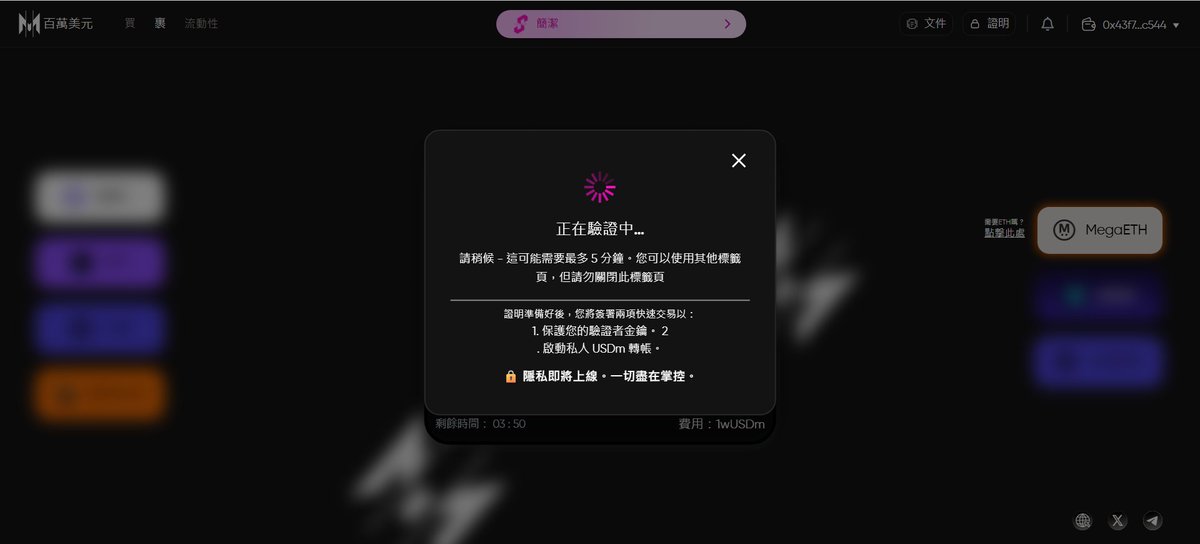The height and width of the screenshot is (544, 1200).
Task: Open the notifications bell
Action: click(x=1047, y=24)
